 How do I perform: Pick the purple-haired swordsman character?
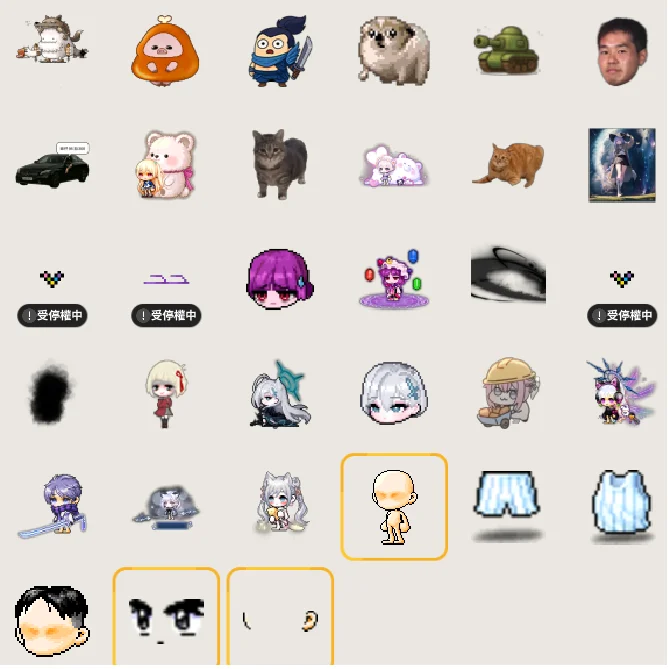point(52,505)
